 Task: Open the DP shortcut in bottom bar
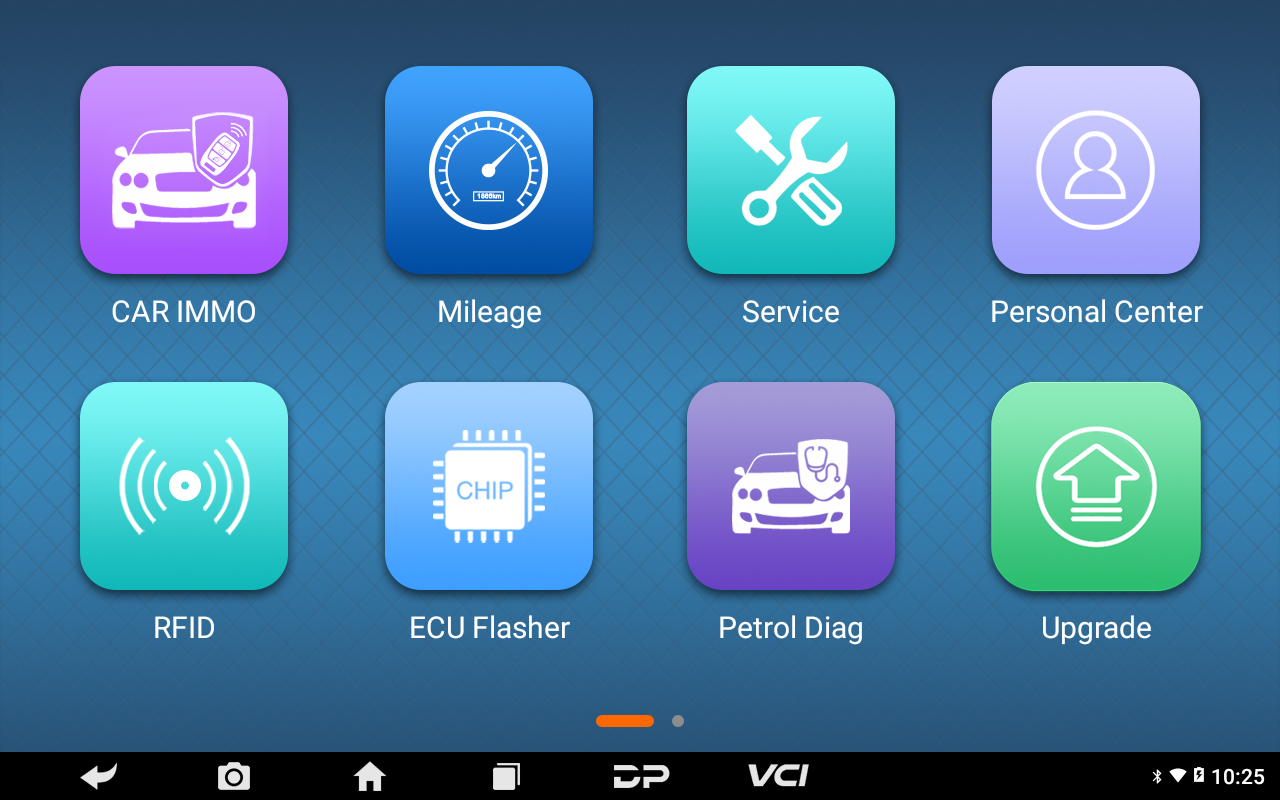[x=641, y=776]
